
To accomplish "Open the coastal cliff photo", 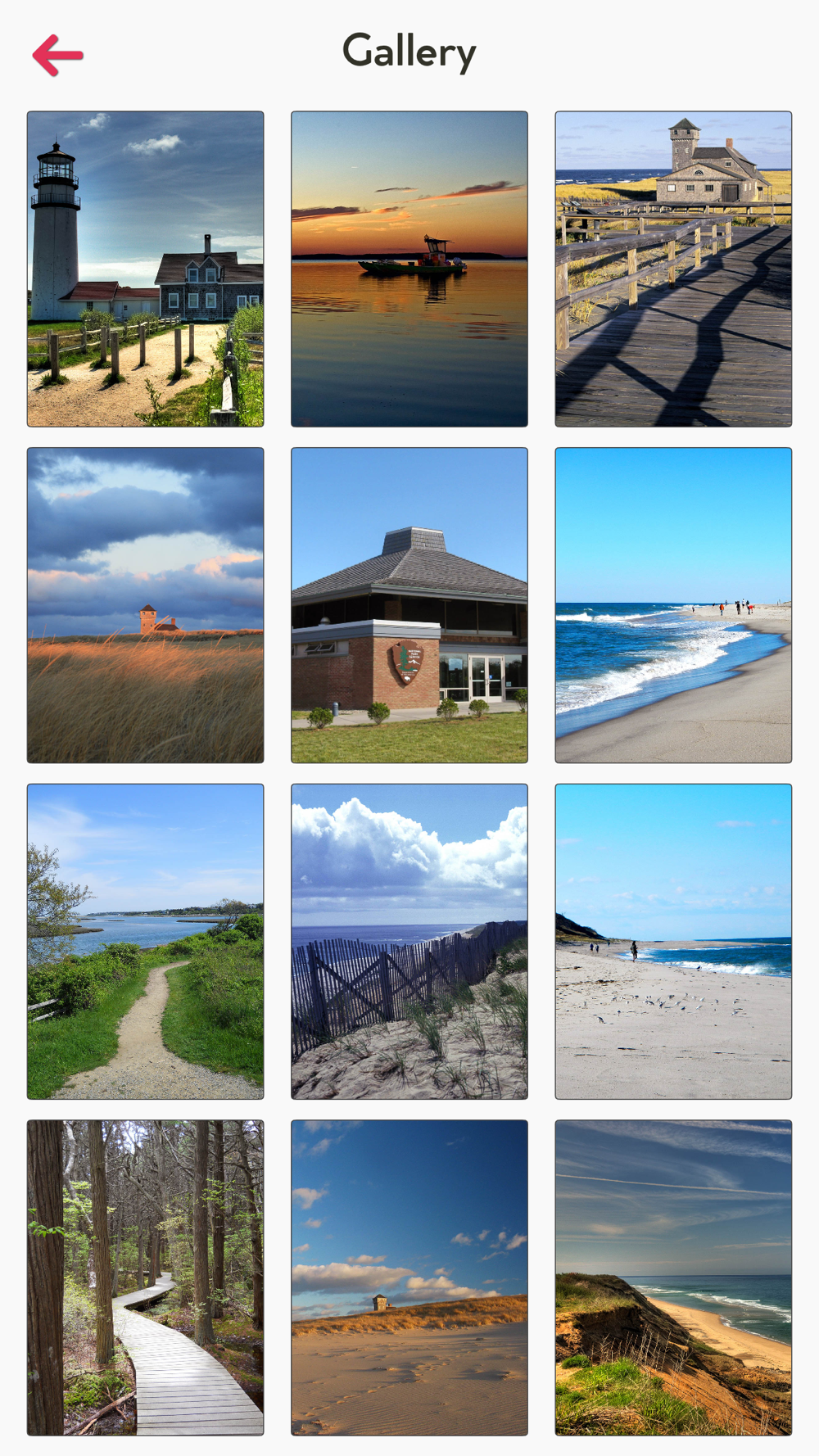I will click(673, 1277).
